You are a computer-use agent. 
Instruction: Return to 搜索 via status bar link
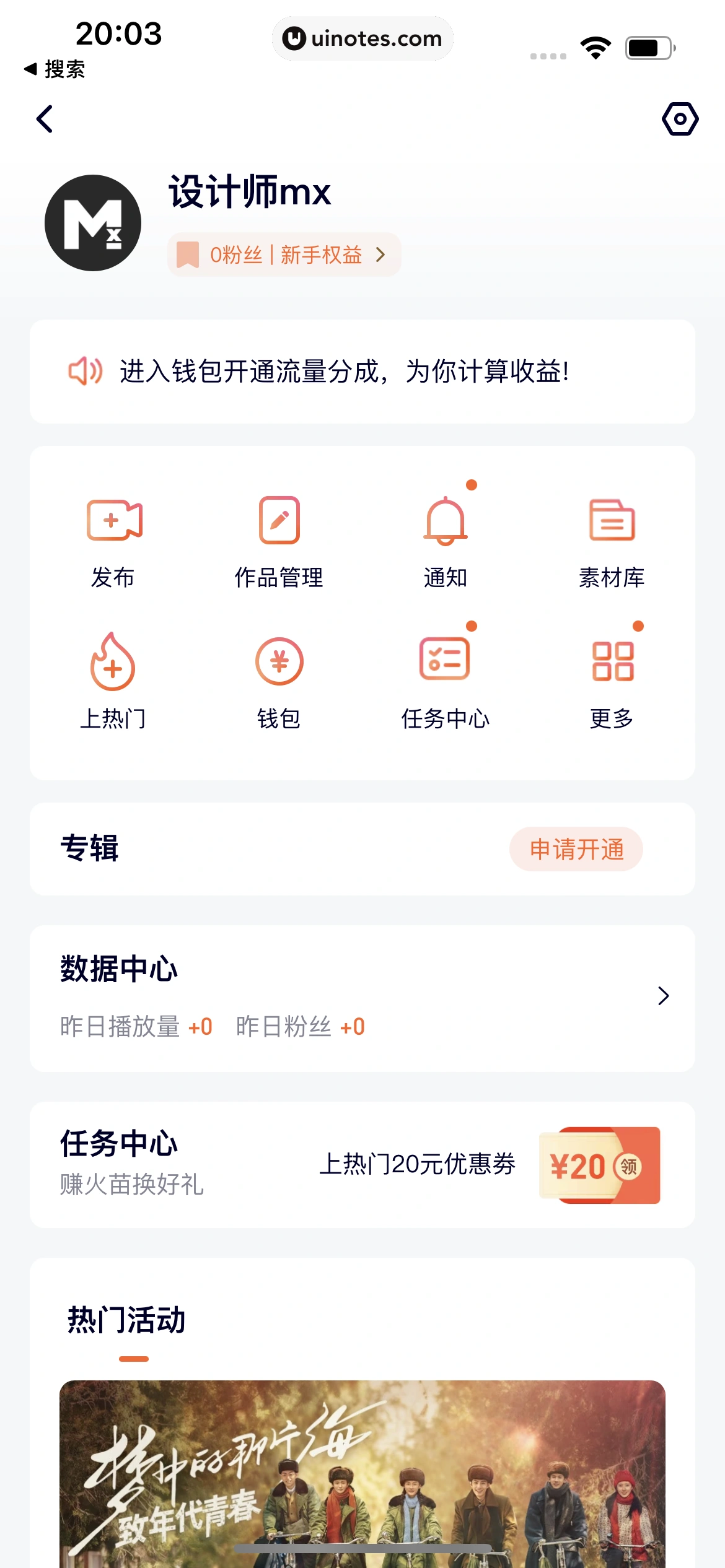pos(55,69)
